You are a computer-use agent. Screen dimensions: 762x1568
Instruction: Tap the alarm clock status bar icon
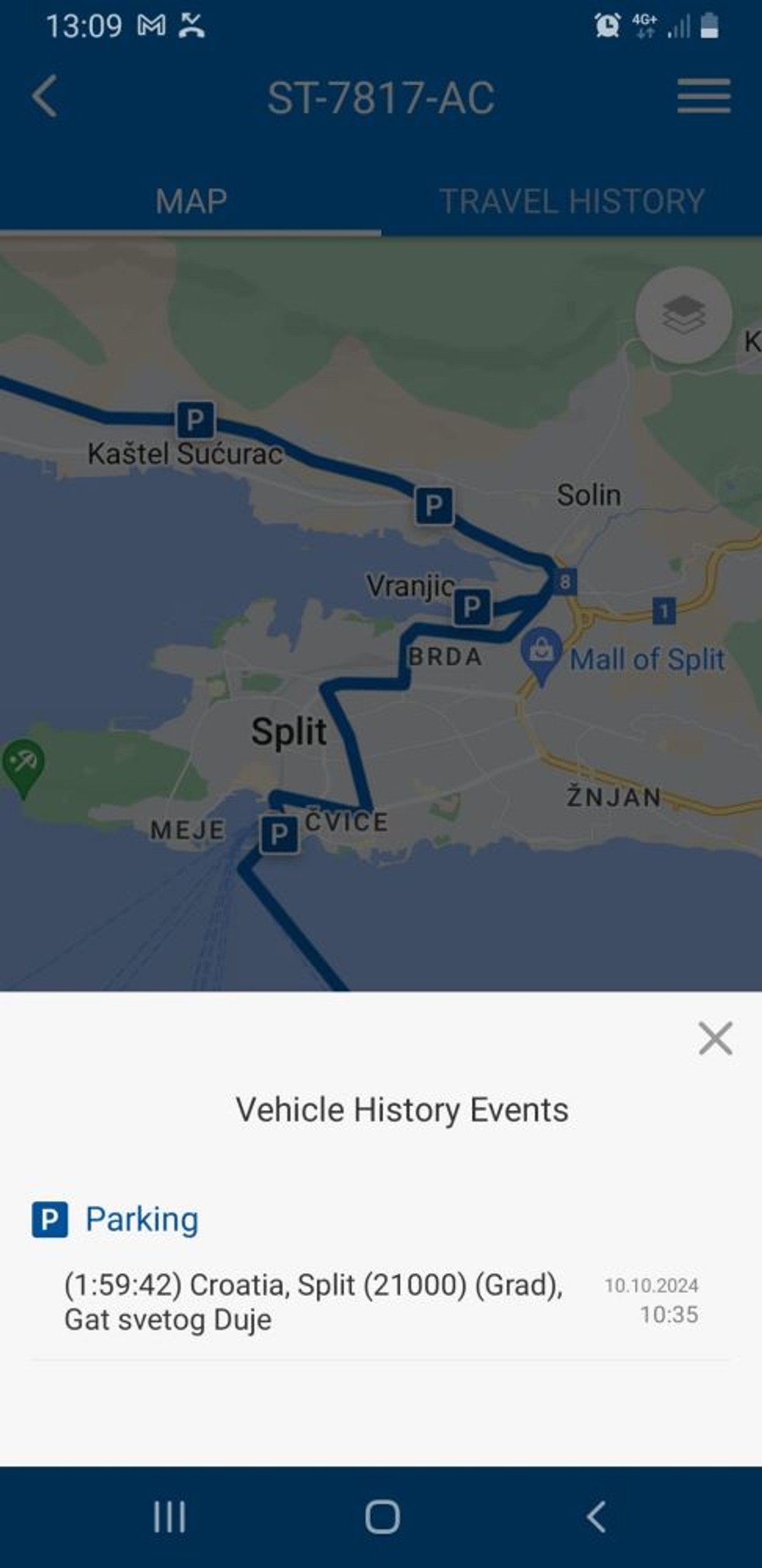[606, 25]
